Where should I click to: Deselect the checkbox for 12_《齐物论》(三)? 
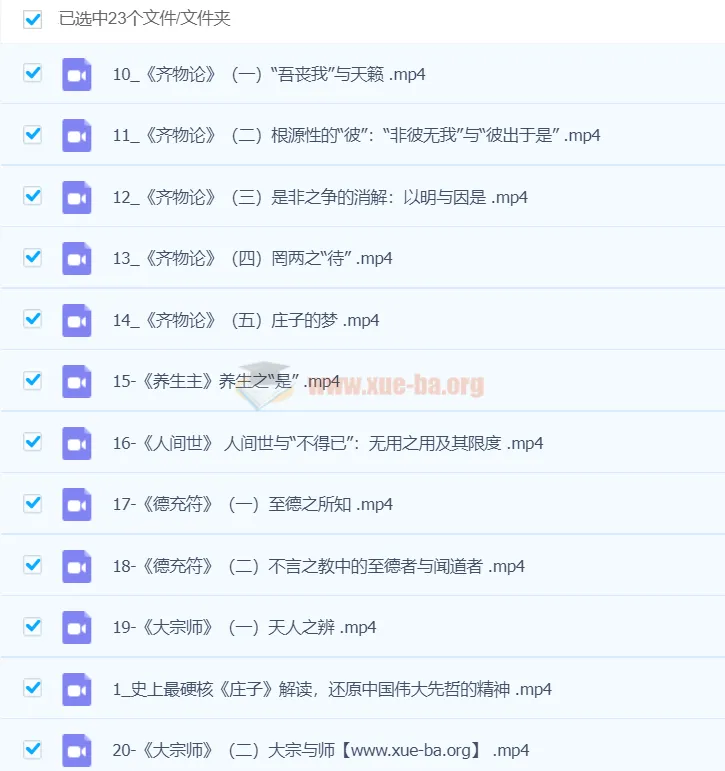tap(33, 196)
